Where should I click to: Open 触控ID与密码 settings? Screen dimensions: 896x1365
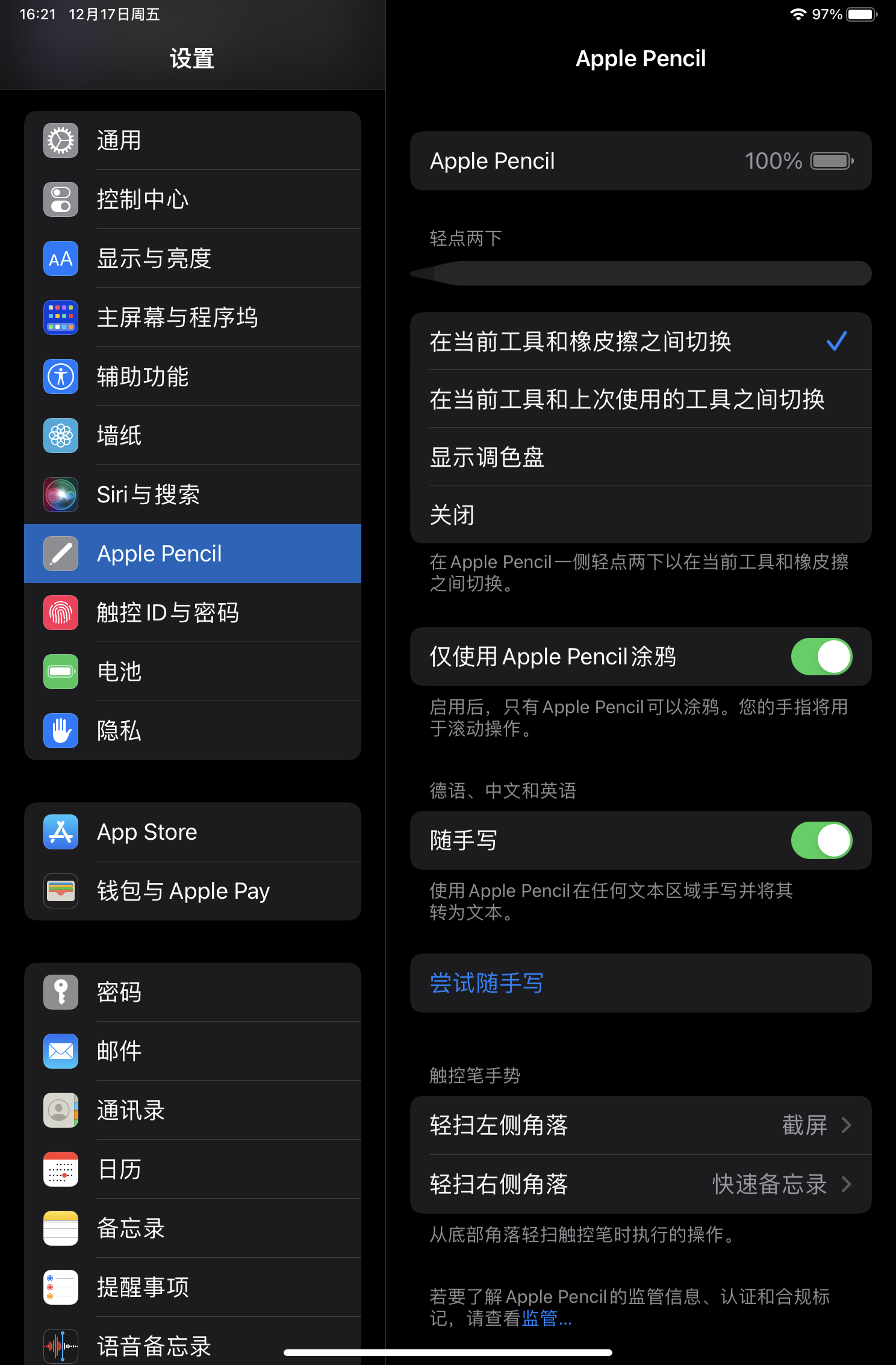pyautogui.click(x=193, y=613)
